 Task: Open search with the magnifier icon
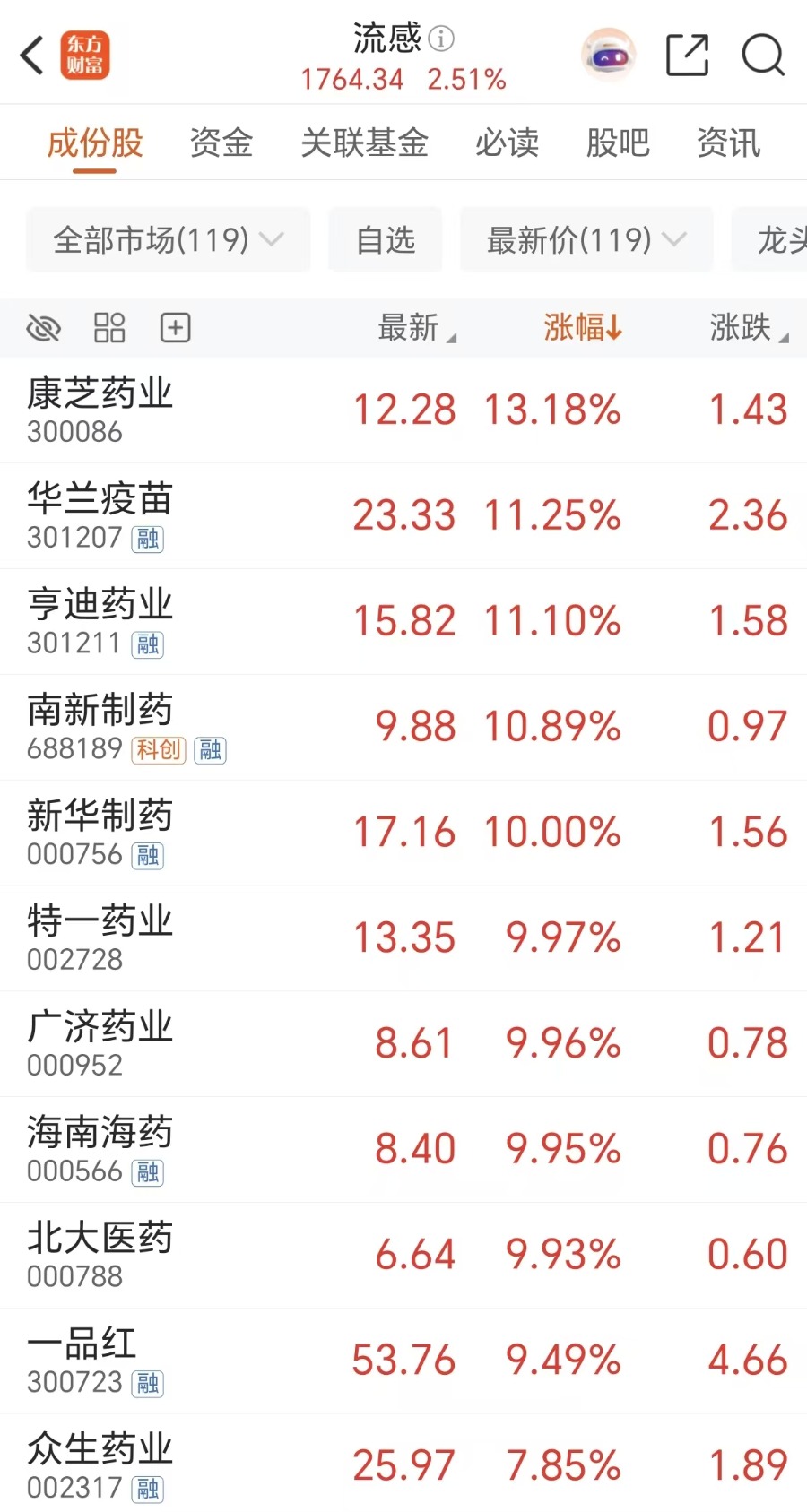click(x=763, y=56)
